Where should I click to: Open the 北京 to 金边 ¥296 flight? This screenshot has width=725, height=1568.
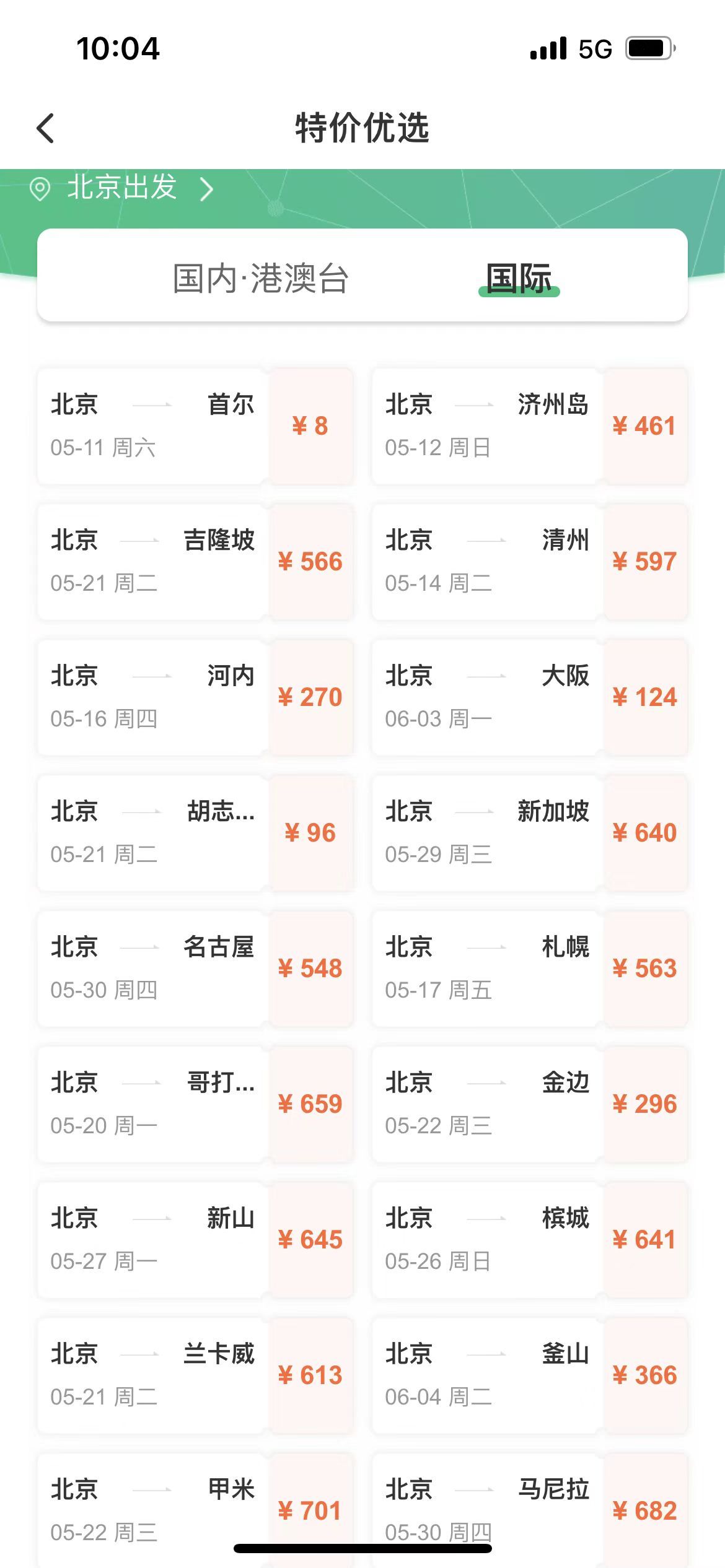pyautogui.click(x=529, y=1104)
